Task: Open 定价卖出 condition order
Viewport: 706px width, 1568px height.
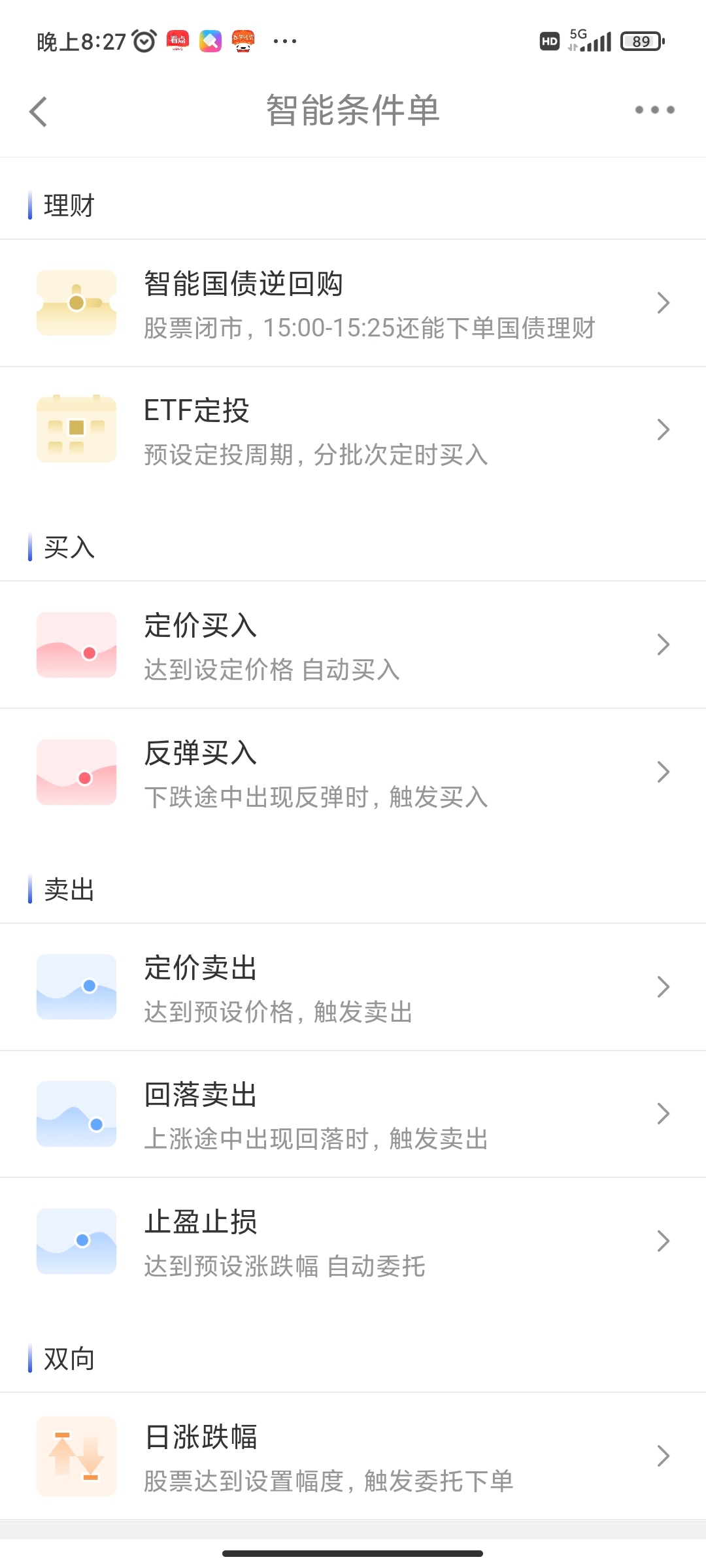Action: tap(353, 987)
